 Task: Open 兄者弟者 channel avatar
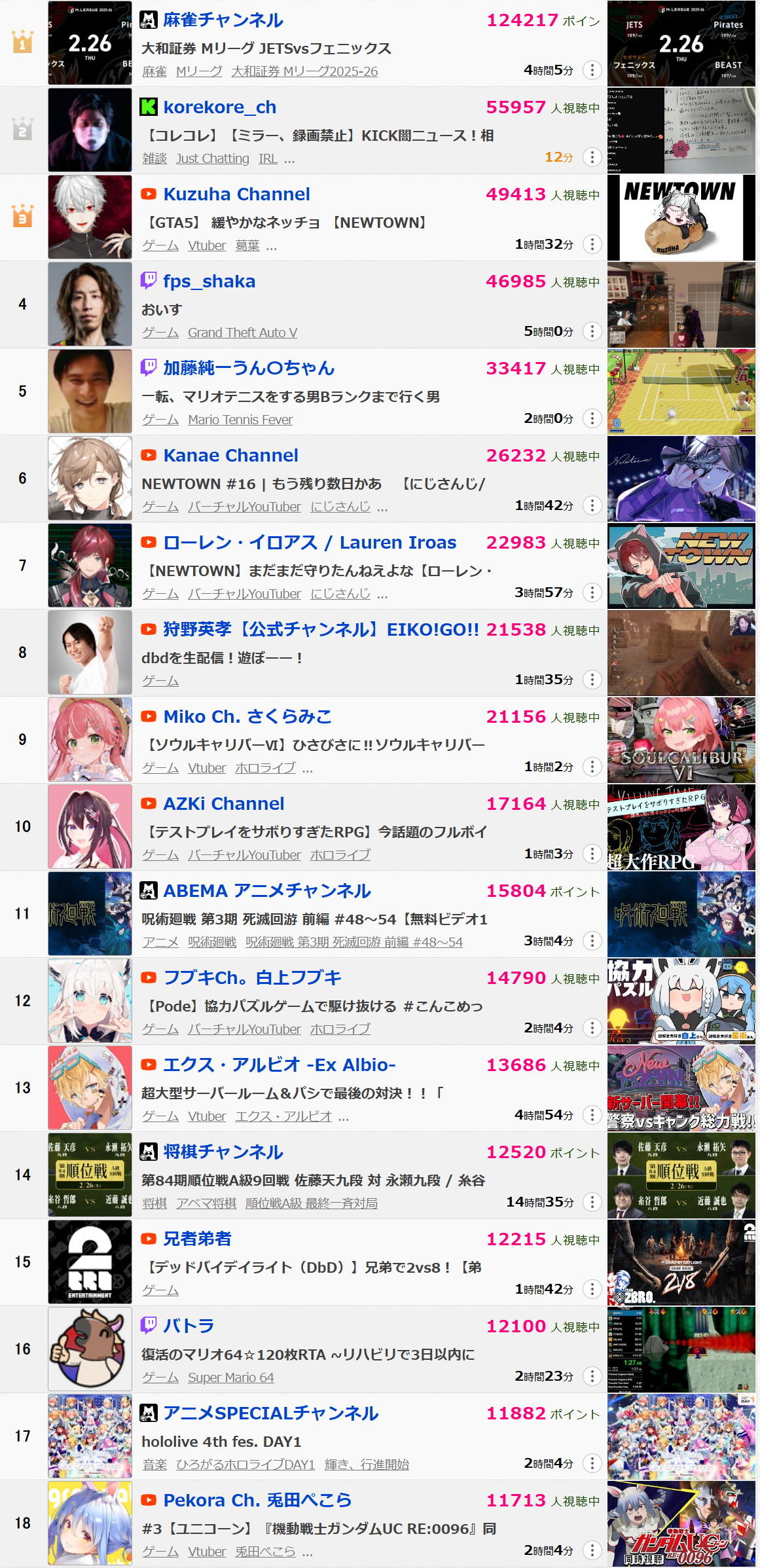pos(90,1262)
